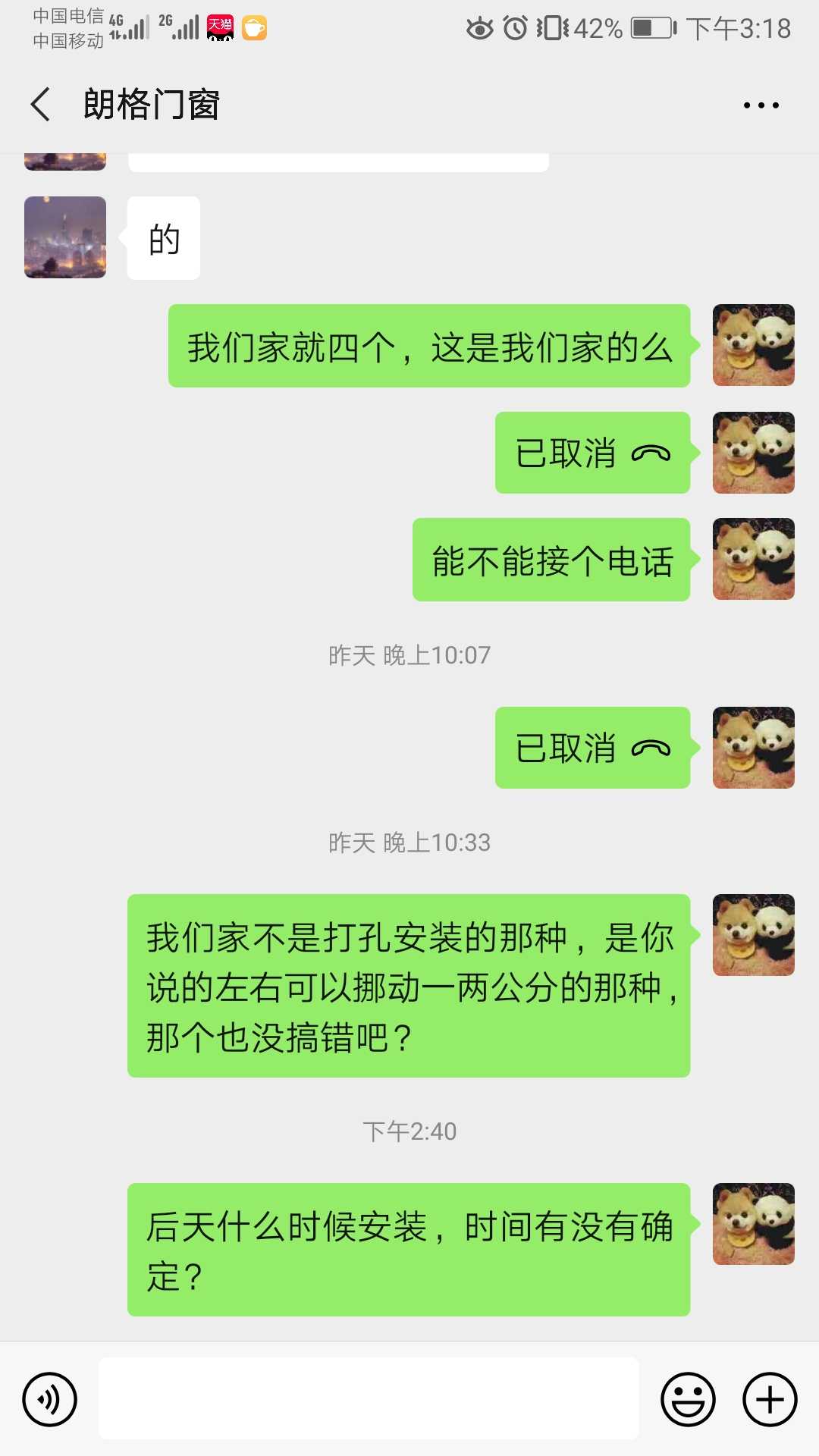This screenshot has height=1456, width=819.
Task: Redial cancelled call above 能不能接个电话
Action: [x=592, y=453]
